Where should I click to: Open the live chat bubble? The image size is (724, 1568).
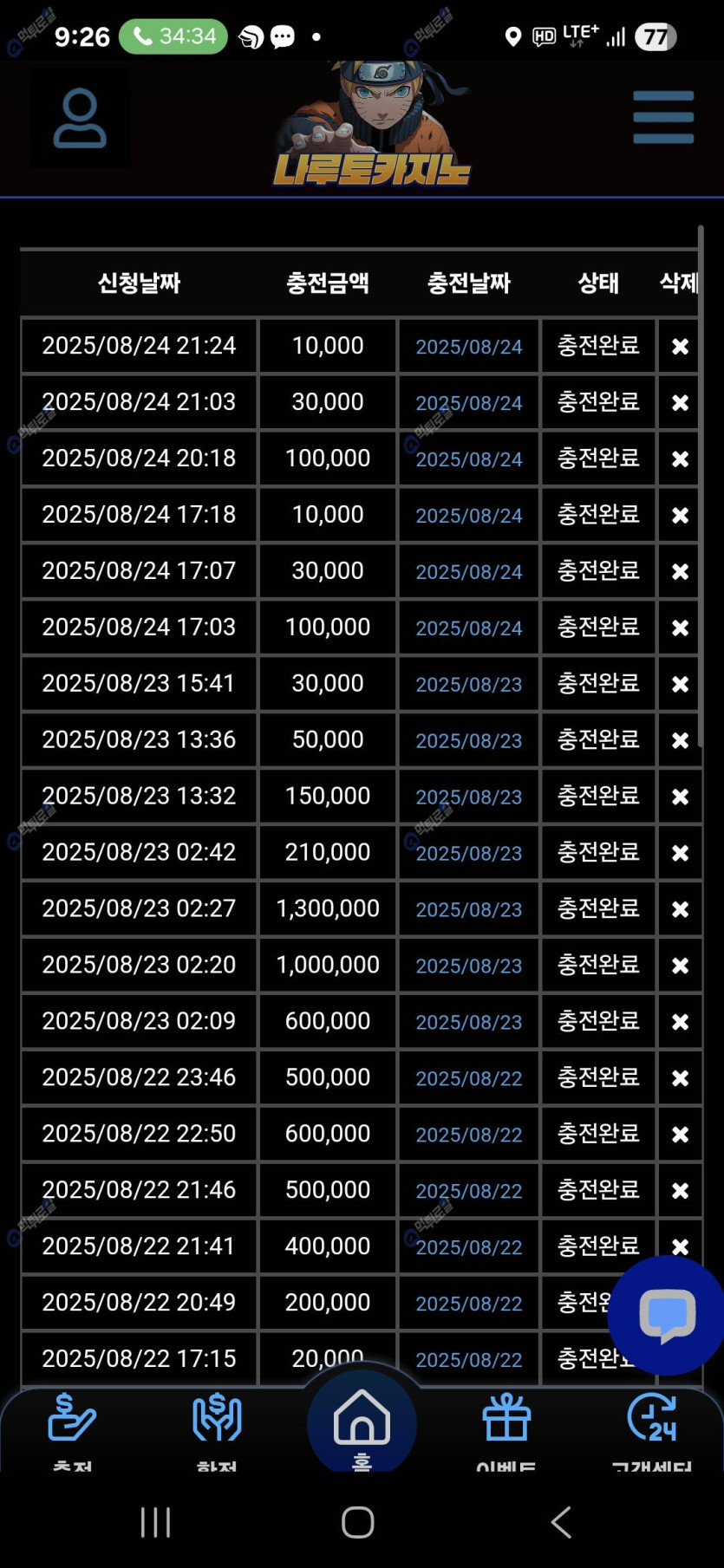coord(667,1315)
